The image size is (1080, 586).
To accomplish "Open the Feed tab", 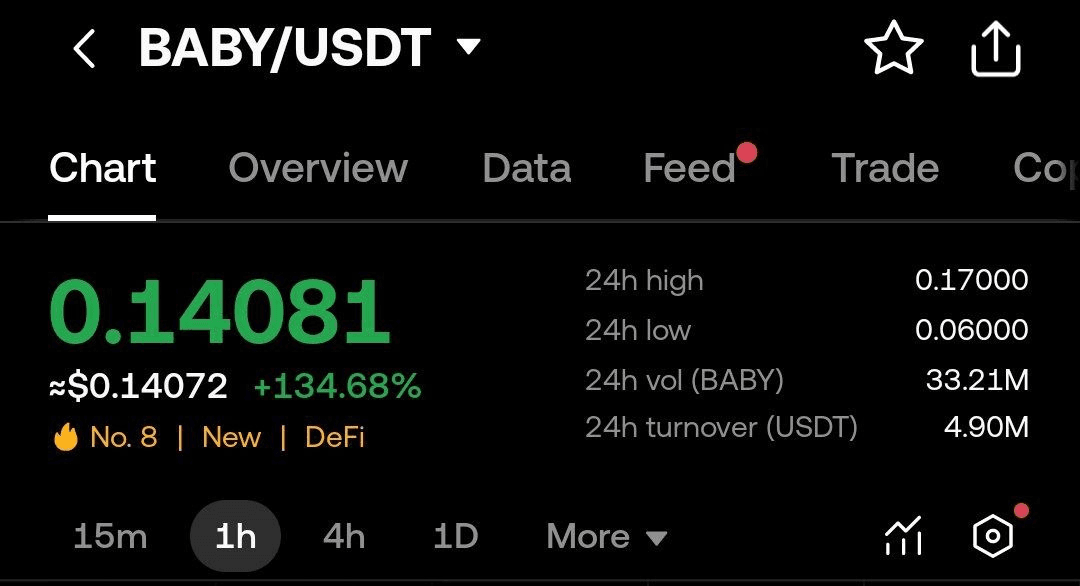I will [x=690, y=168].
